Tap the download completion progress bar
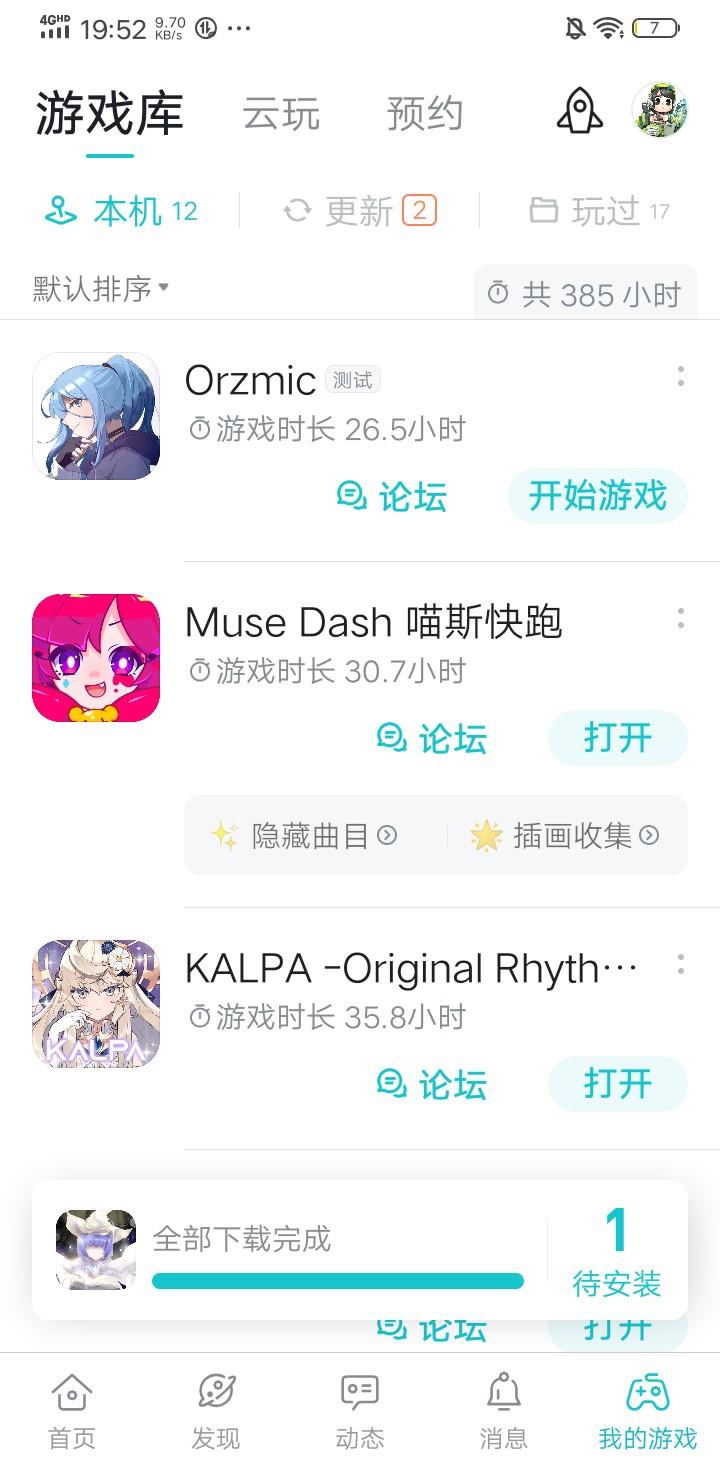Image resolution: width=720 pixels, height=1460 pixels. 337,1280
